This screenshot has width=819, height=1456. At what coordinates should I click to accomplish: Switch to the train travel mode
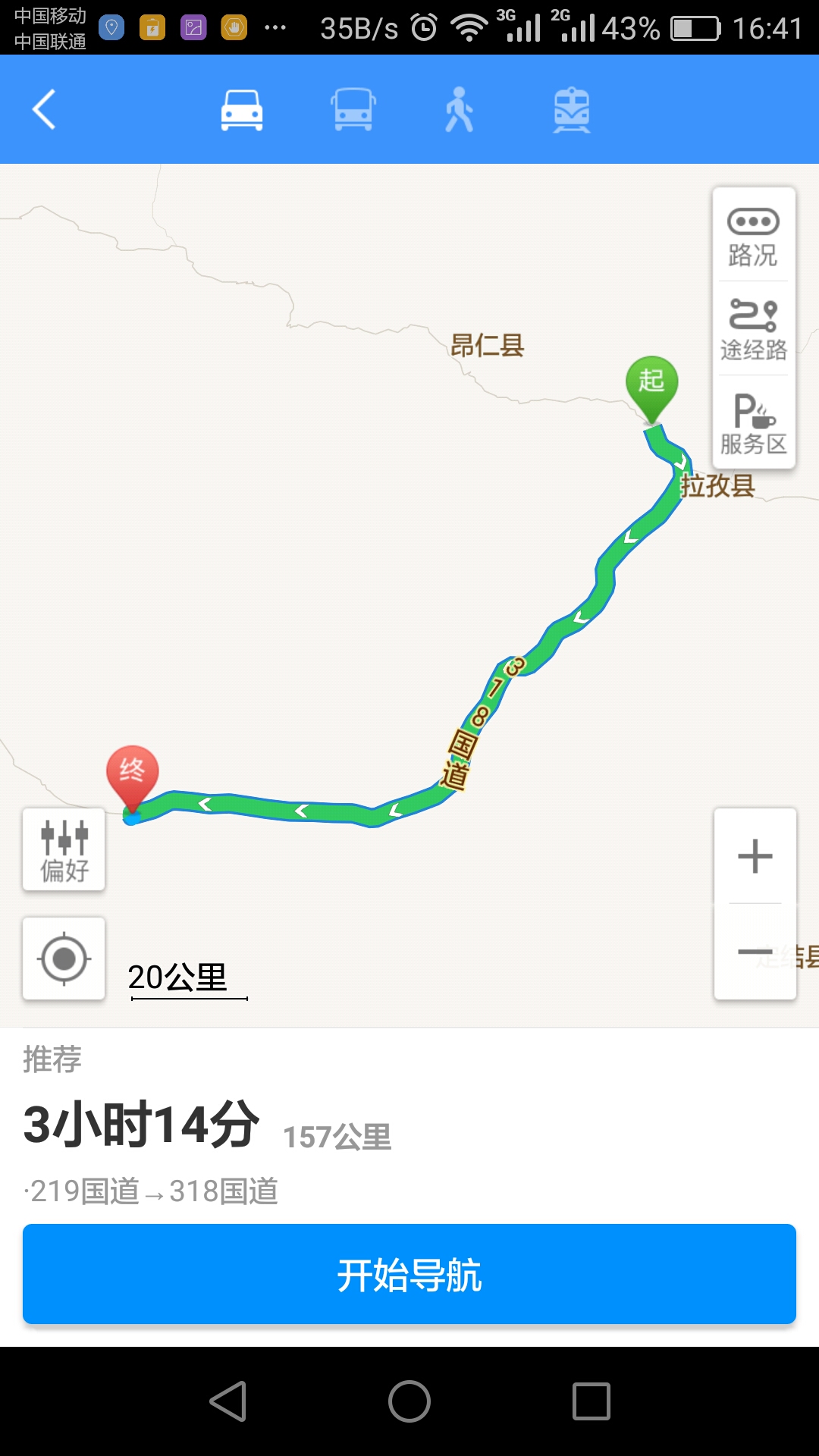point(572,111)
